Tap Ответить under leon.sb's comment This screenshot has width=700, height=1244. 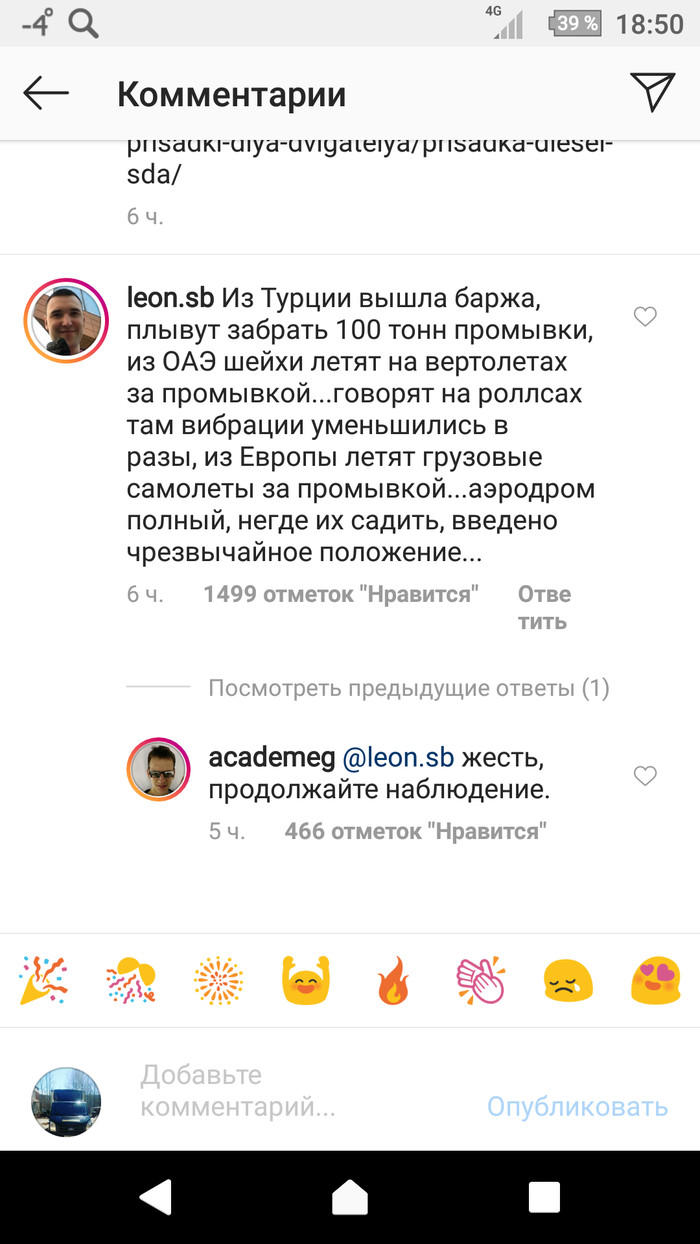(543, 607)
